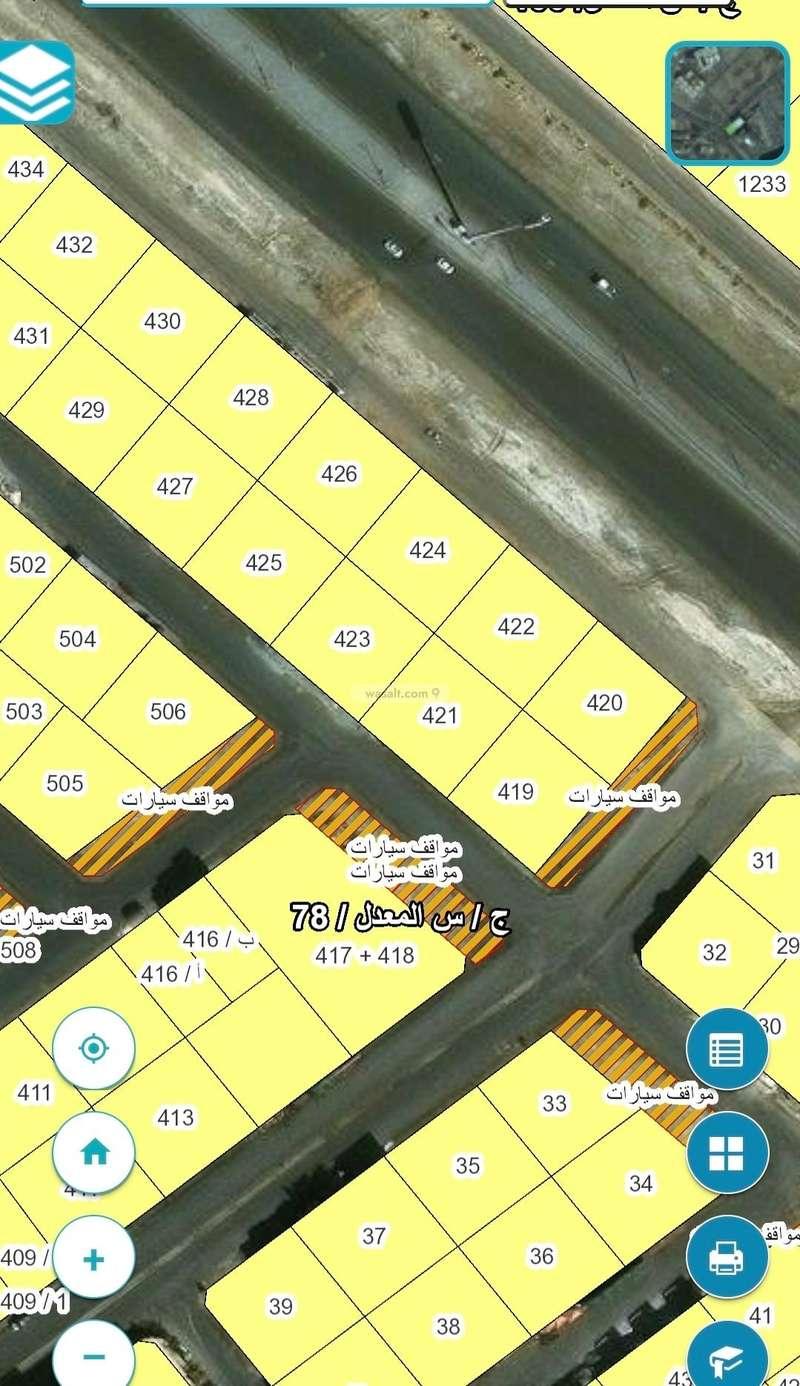Image resolution: width=800 pixels, height=1386 pixels.
Task: Return to the map's home extent
Action: click(x=93, y=1152)
